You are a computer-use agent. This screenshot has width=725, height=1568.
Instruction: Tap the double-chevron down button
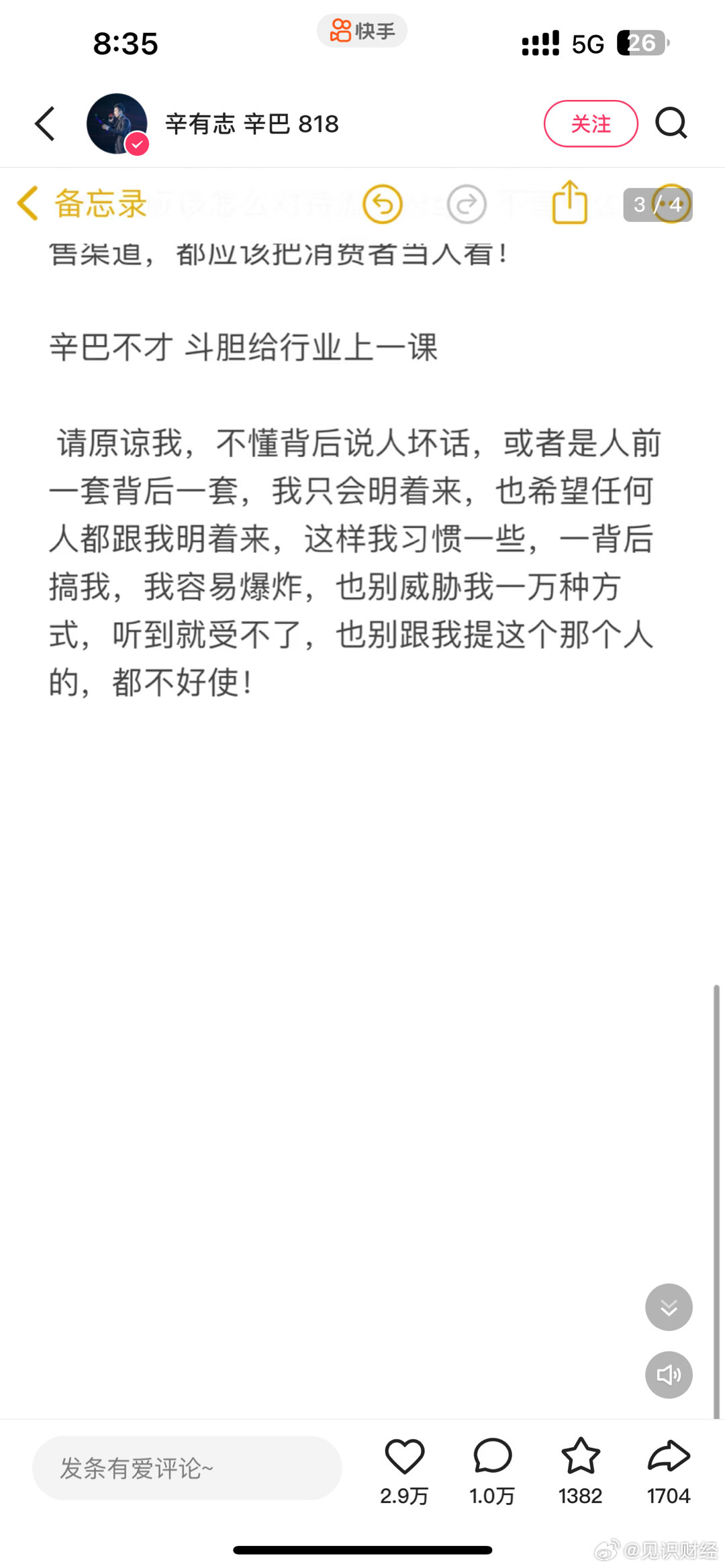click(x=669, y=1307)
